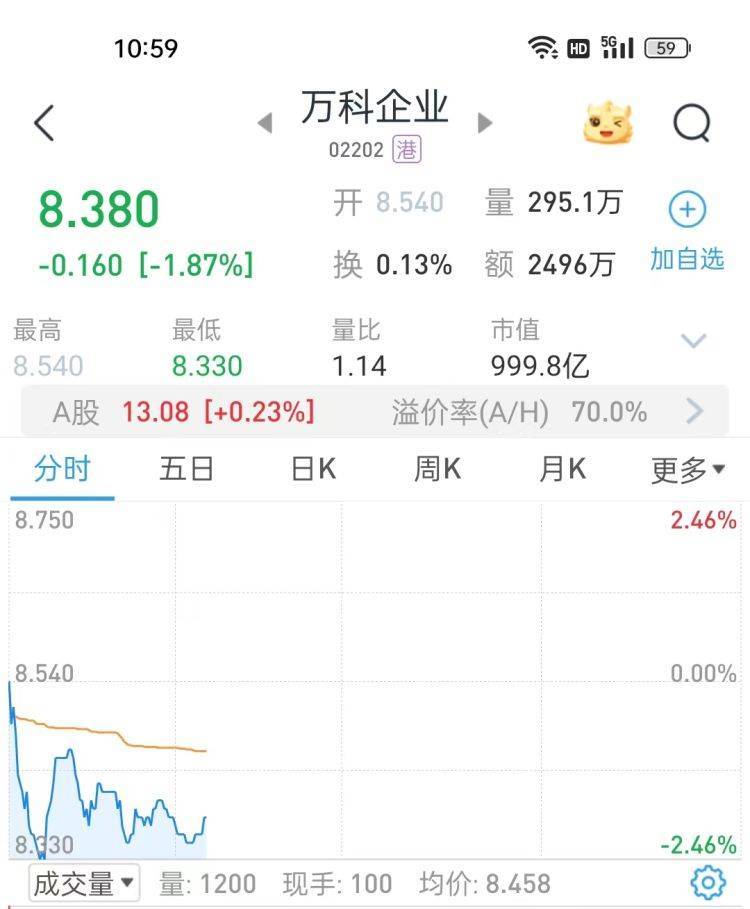Add 万科企业 to watchlist with 加自选

687,231
